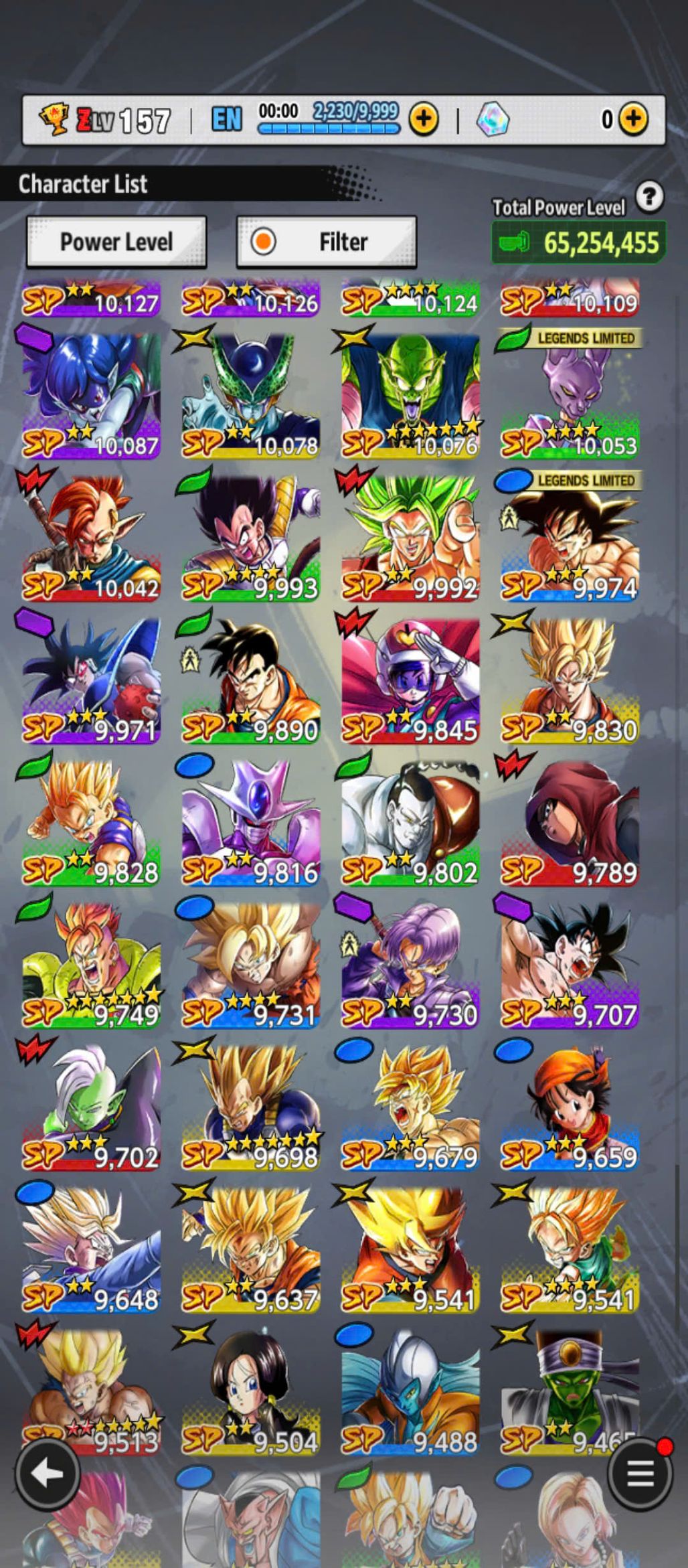
Task: Open the Cell character card 10,078
Action: click(x=251, y=395)
